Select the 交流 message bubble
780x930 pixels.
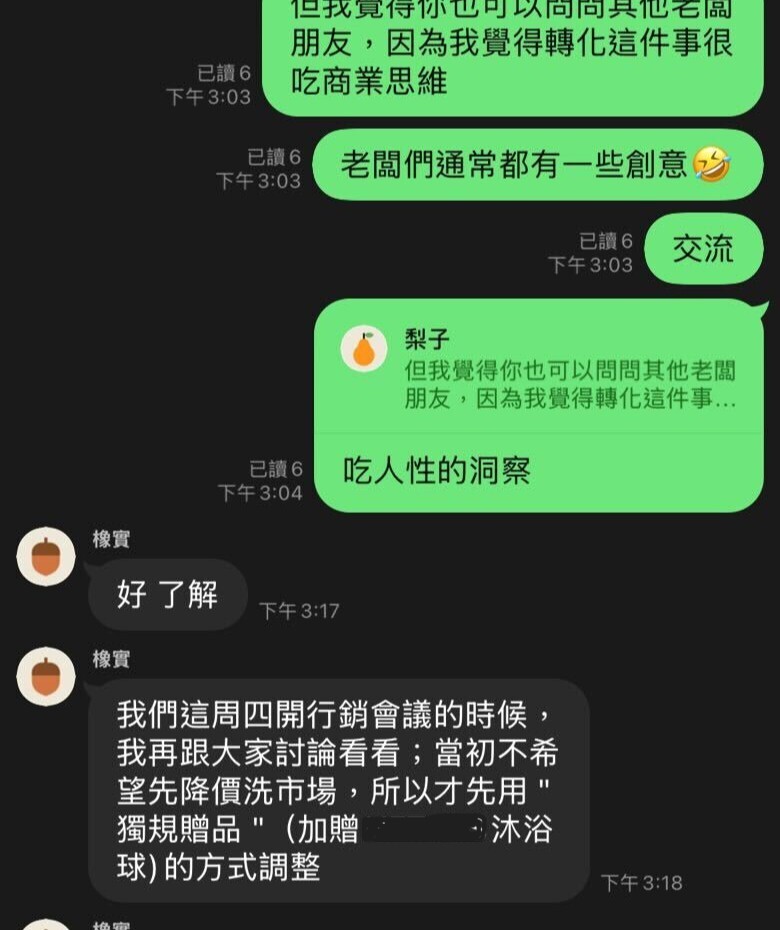(x=704, y=251)
